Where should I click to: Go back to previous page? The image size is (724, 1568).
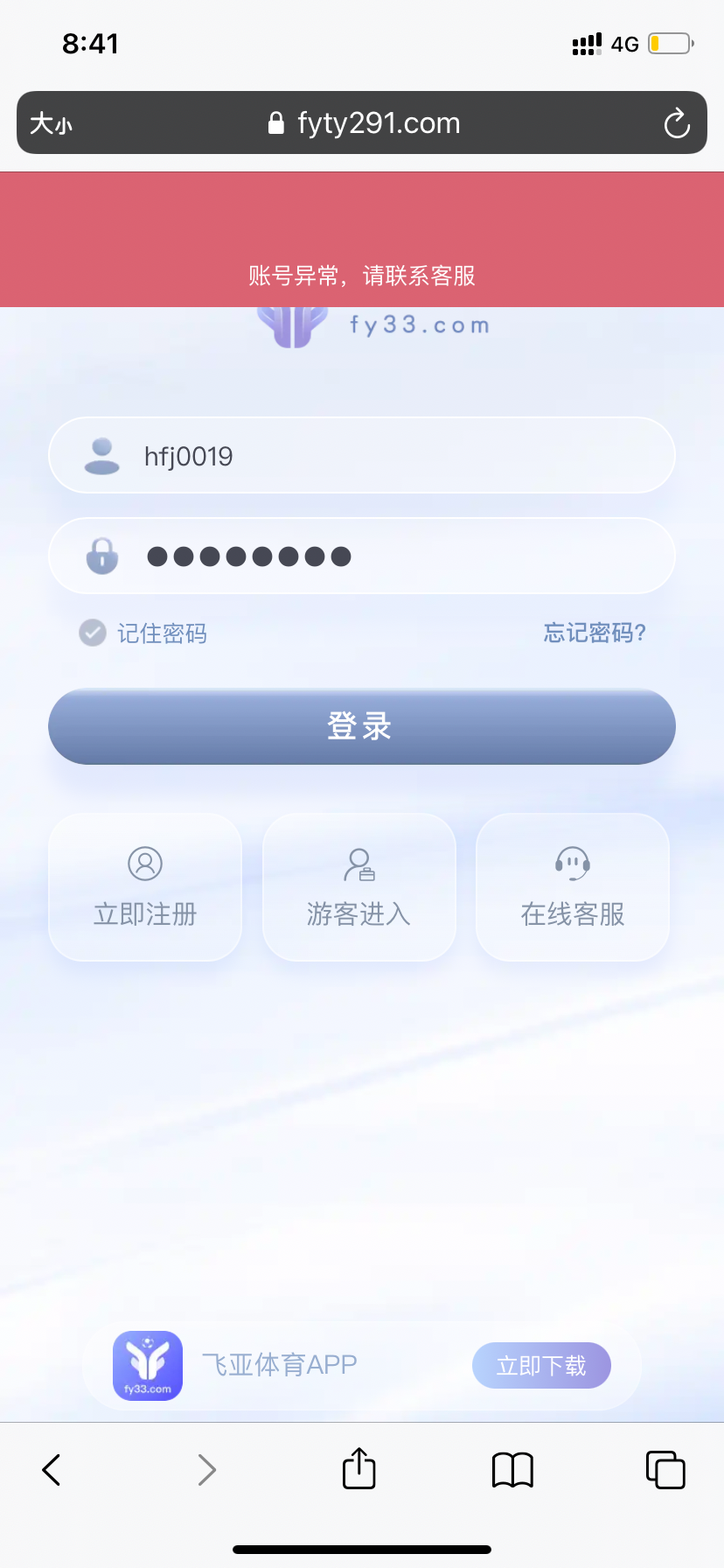click(52, 1470)
